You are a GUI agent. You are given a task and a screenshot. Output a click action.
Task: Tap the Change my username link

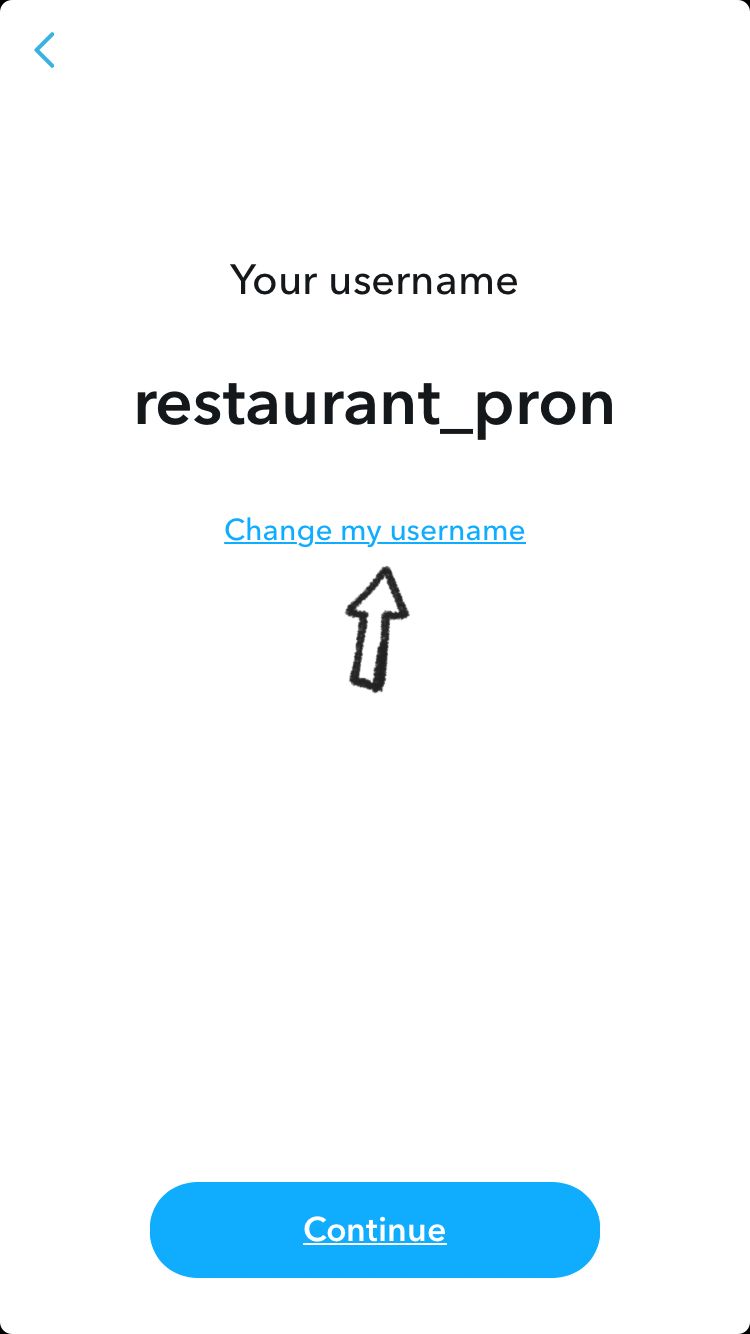(374, 530)
